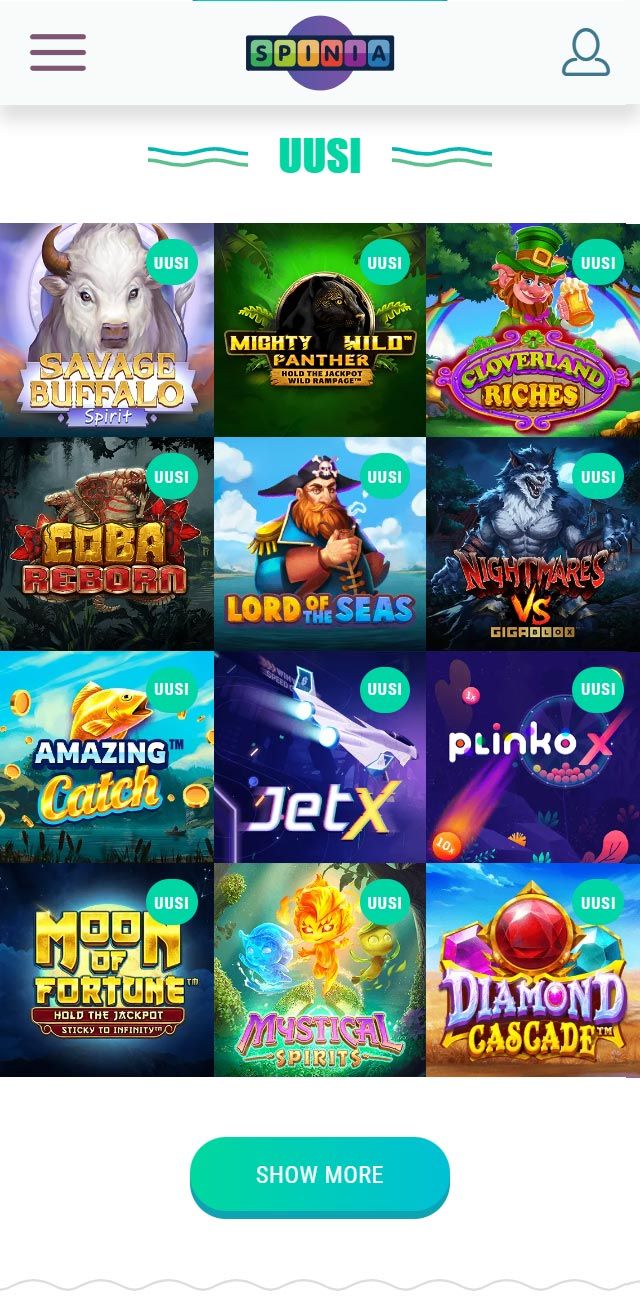The width and height of the screenshot is (640, 1316).
Task: Launch Mighty Wild Panther game
Action: [x=320, y=330]
